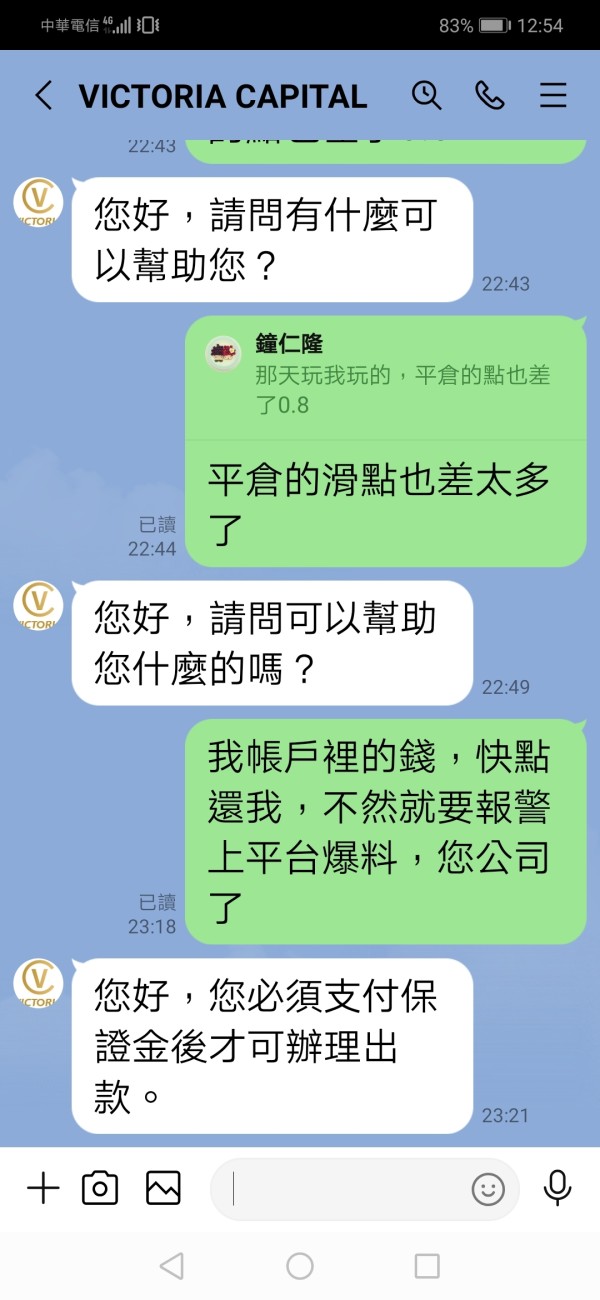Open the system recent apps button

pyautogui.click(x=427, y=1266)
